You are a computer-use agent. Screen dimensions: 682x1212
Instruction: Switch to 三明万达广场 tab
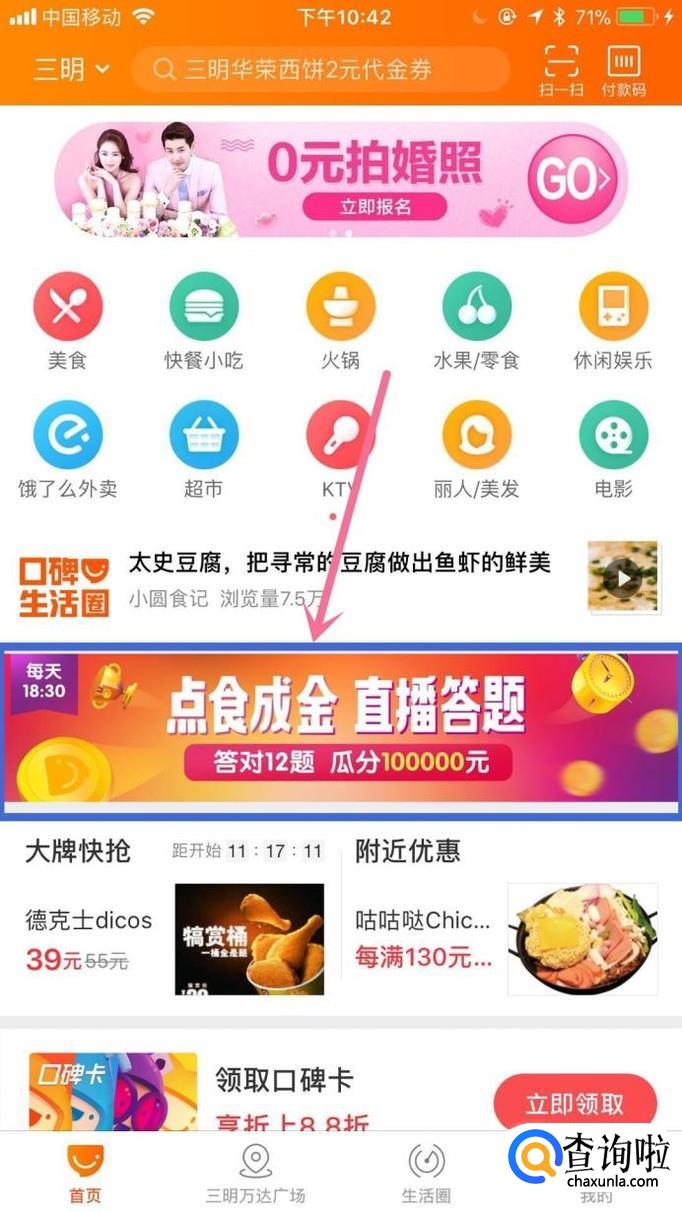point(256,1175)
